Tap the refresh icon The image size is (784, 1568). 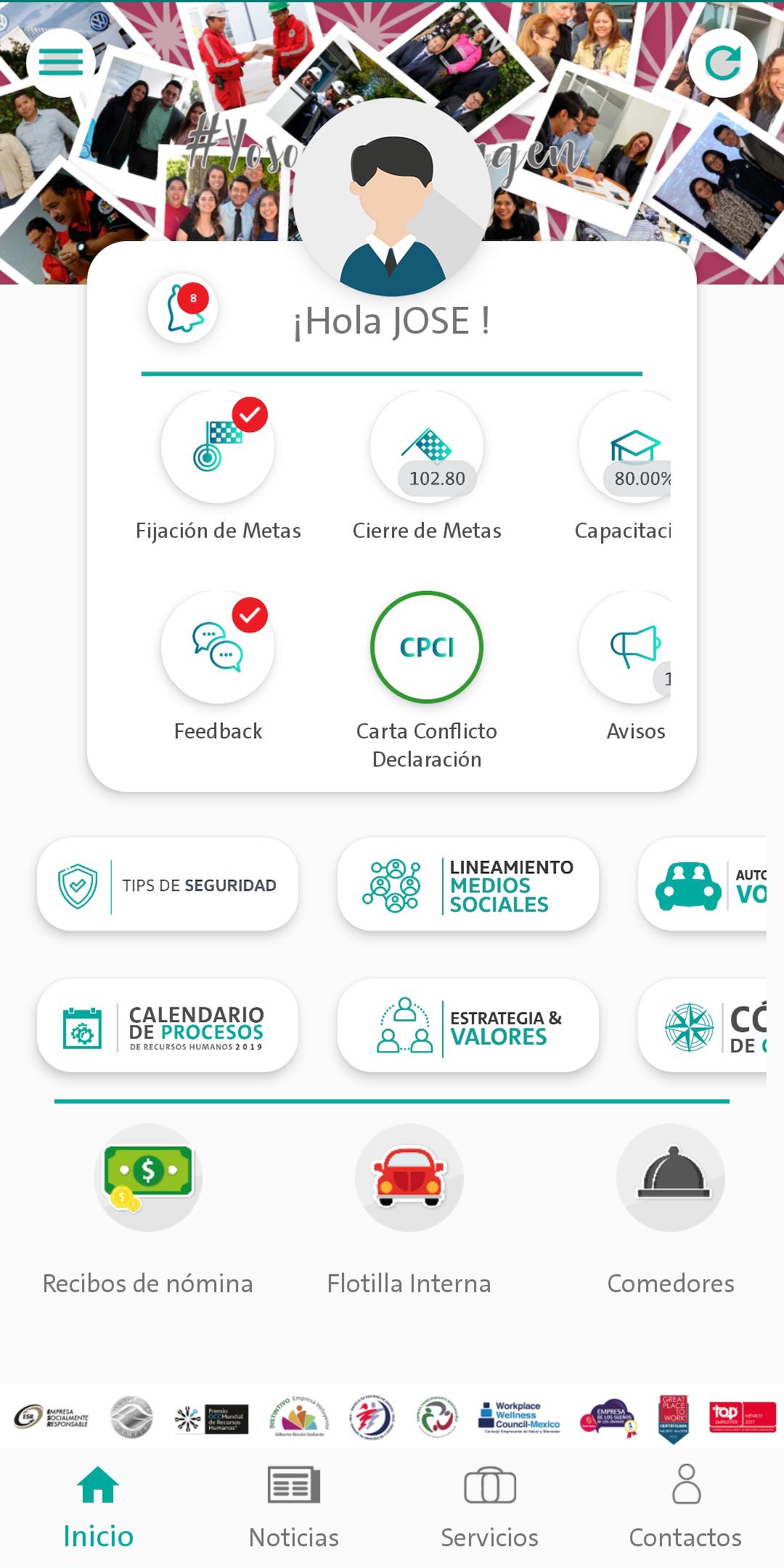click(722, 63)
